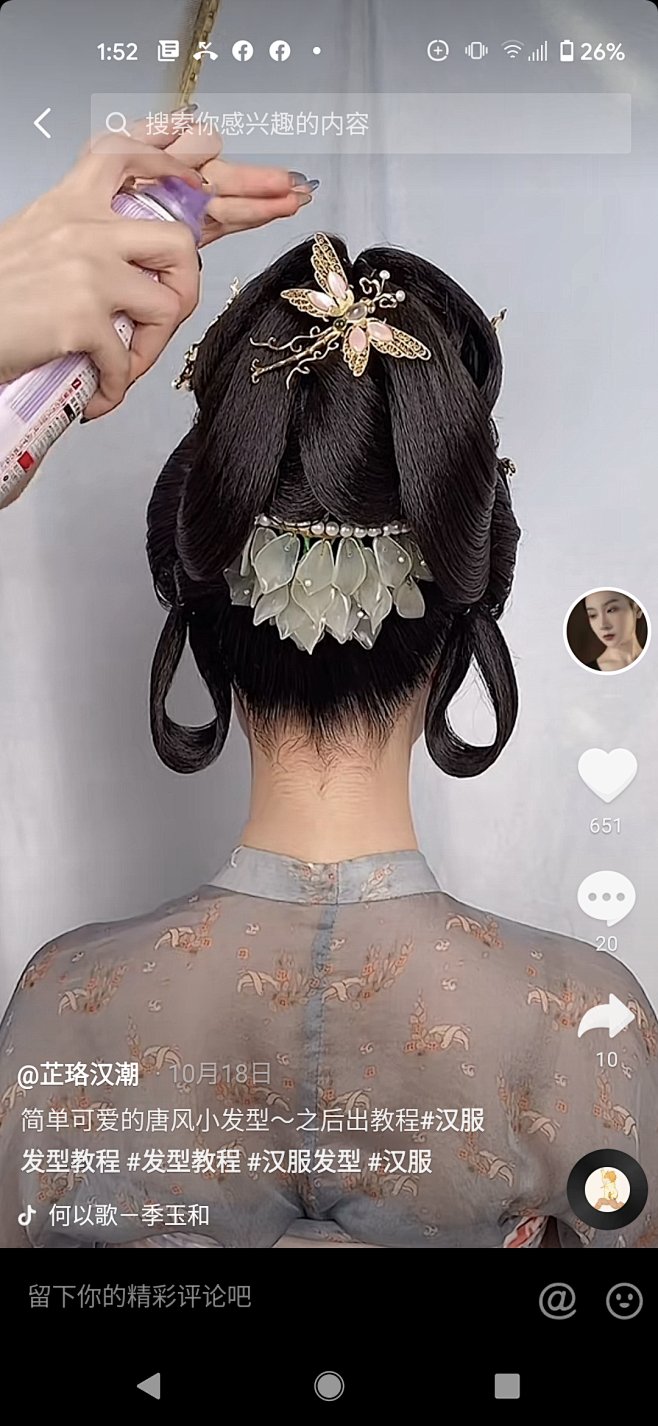Mention someone with the @ icon
The width and height of the screenshot is (658, 1426).
(557, 1300)
